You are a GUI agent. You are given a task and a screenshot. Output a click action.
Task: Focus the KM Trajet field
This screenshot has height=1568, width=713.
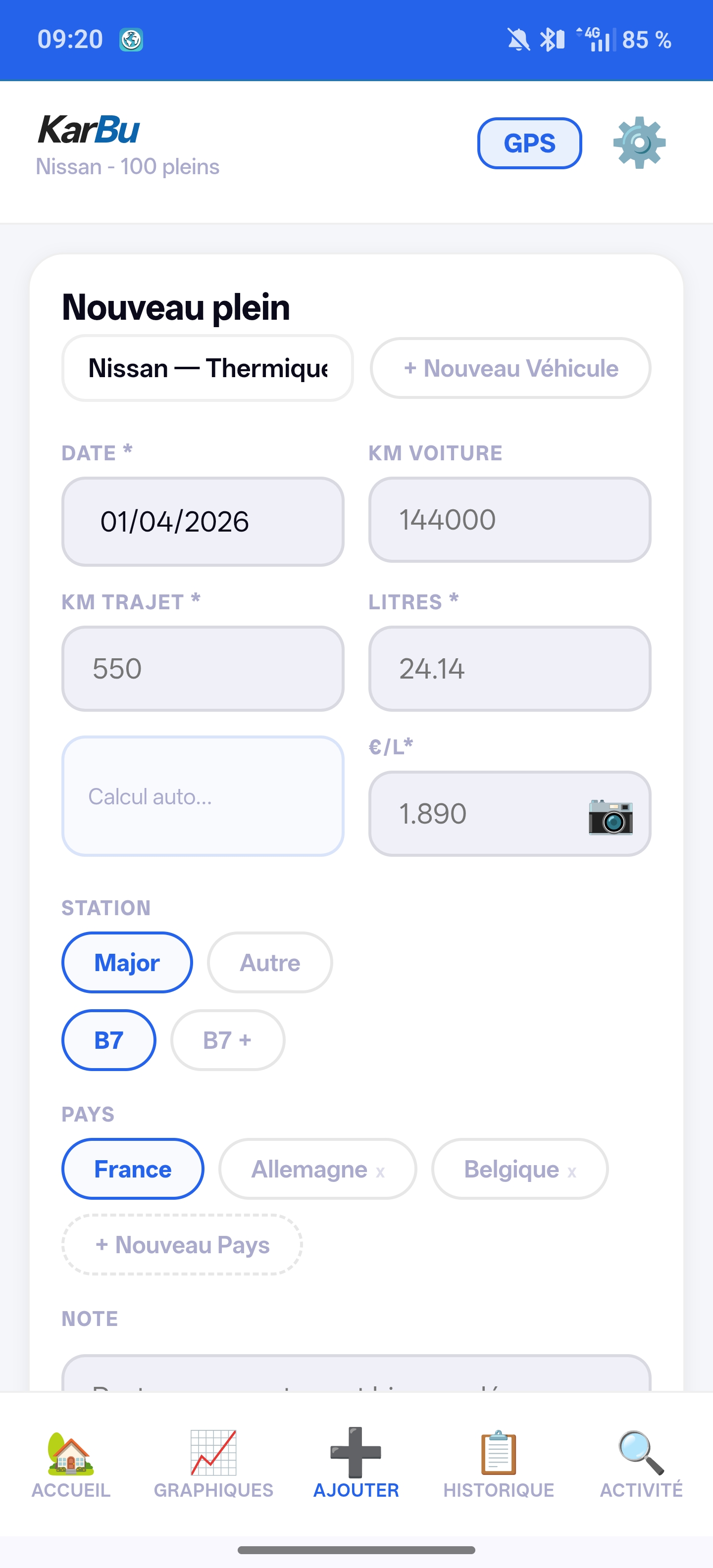(202, 668)
